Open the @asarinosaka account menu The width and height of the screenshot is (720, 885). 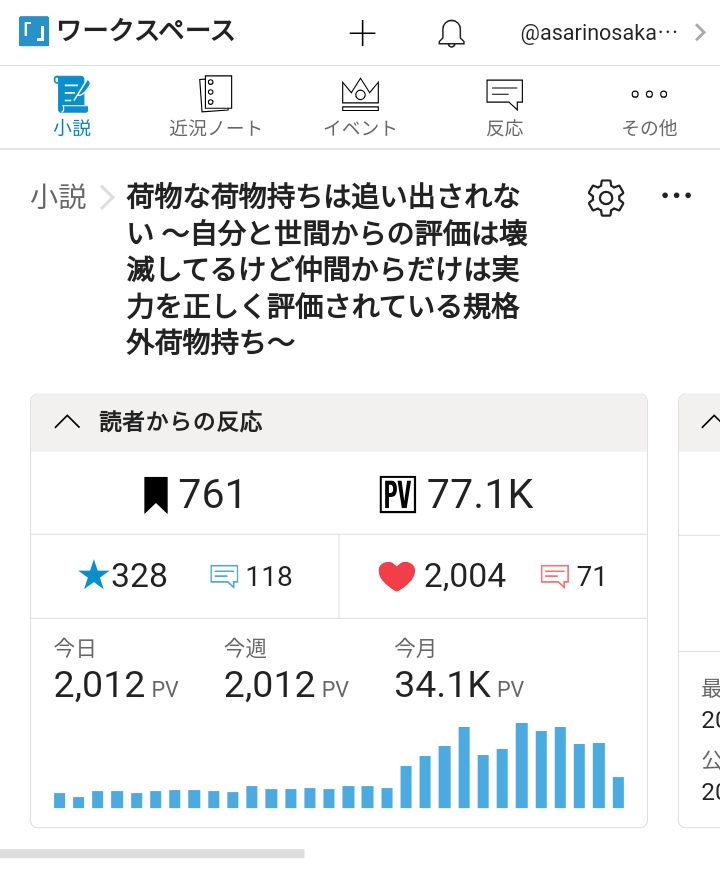(x=613, y=33)
